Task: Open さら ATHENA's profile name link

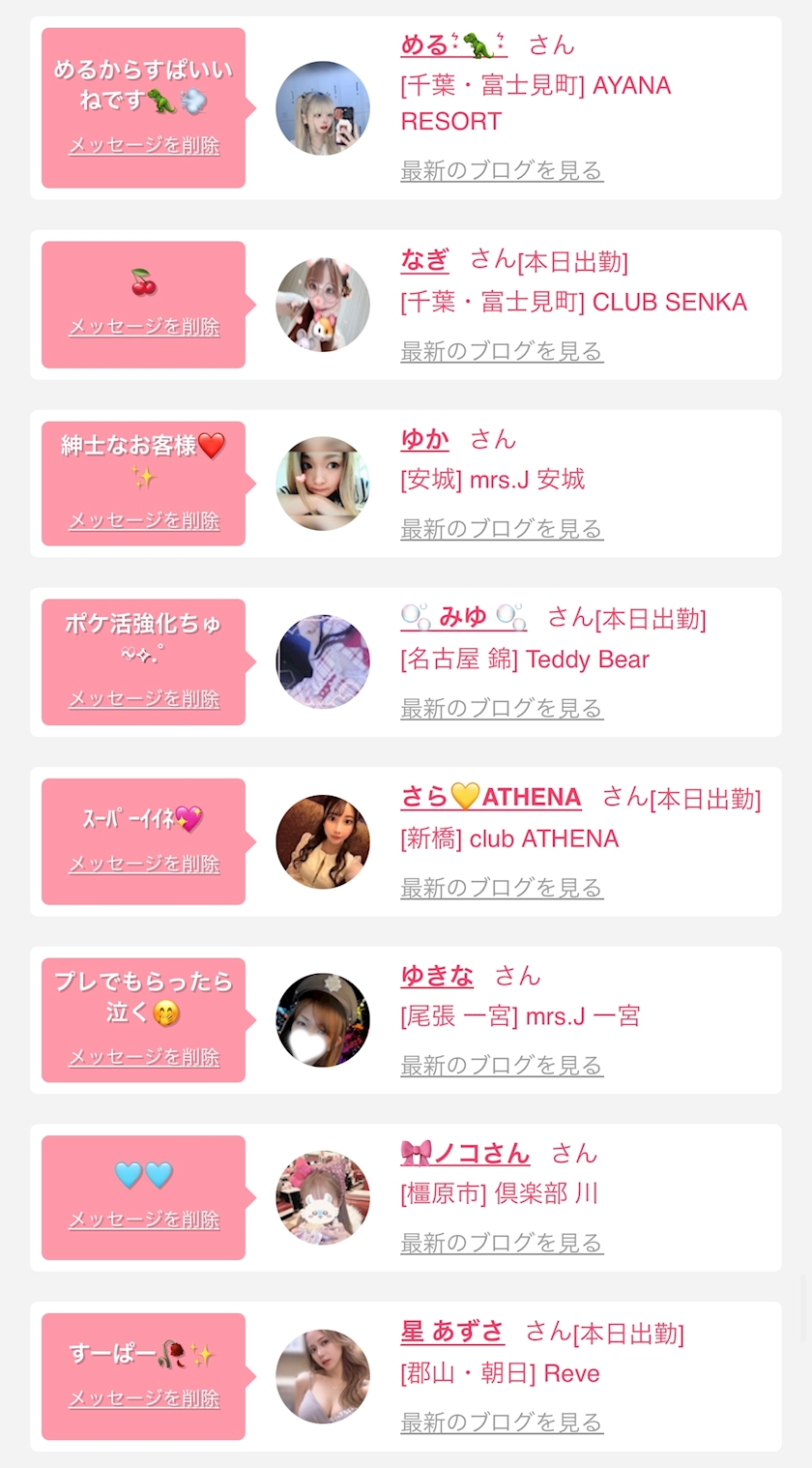Action: pos(491,798)
